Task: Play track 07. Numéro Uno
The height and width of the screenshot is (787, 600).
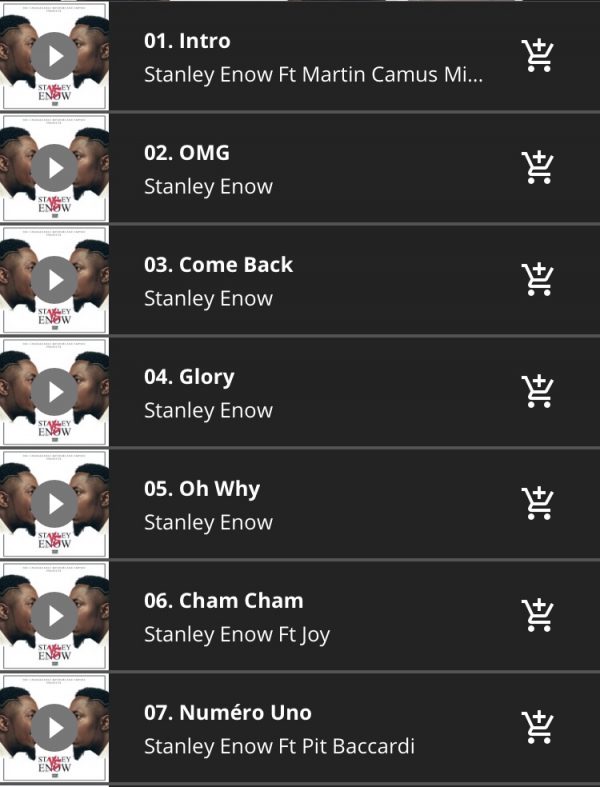Action: 55,728
